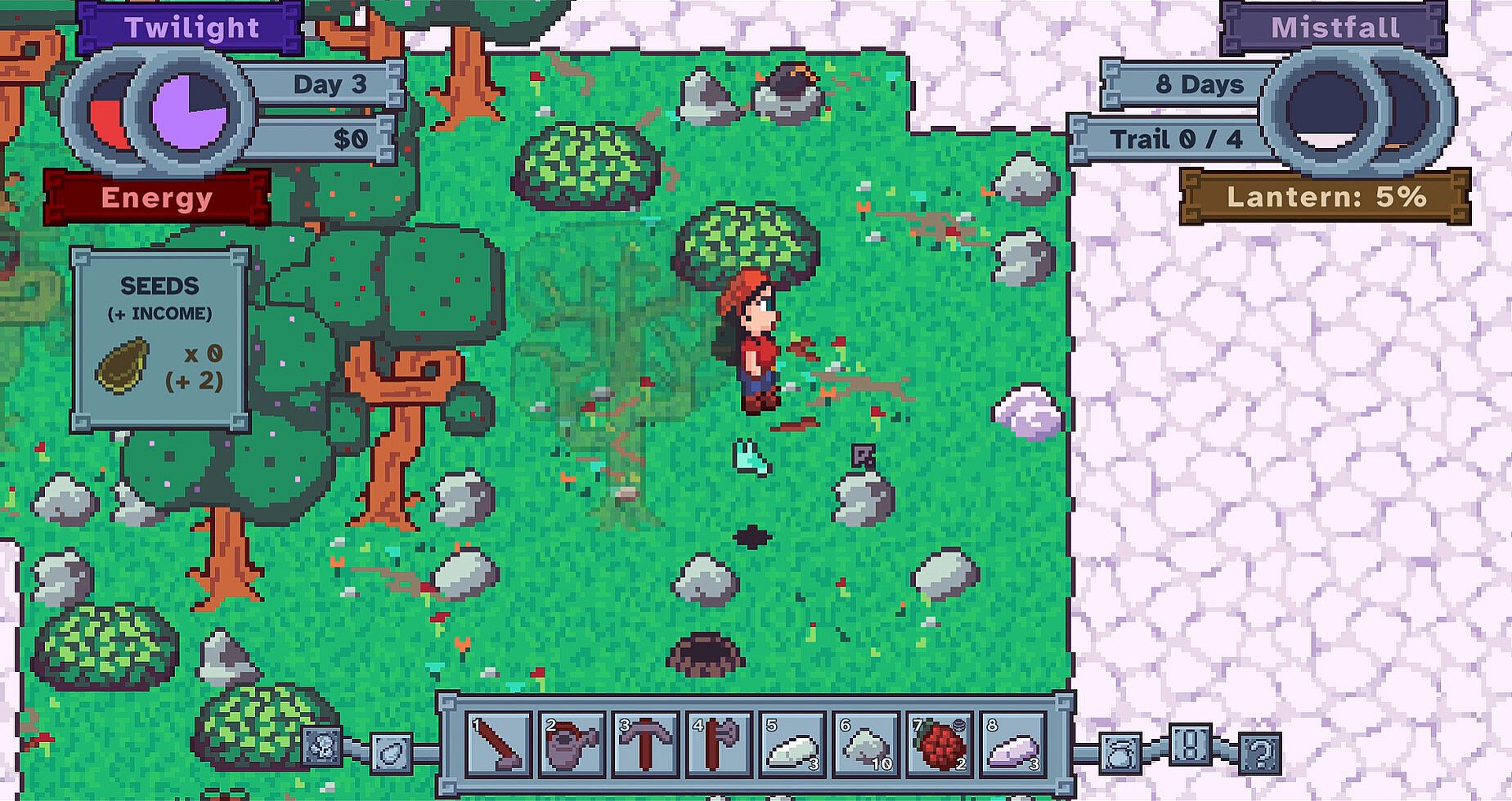
Task: Select the stones in slot 6
Action: pyautogui.click(x=866, y=742)
